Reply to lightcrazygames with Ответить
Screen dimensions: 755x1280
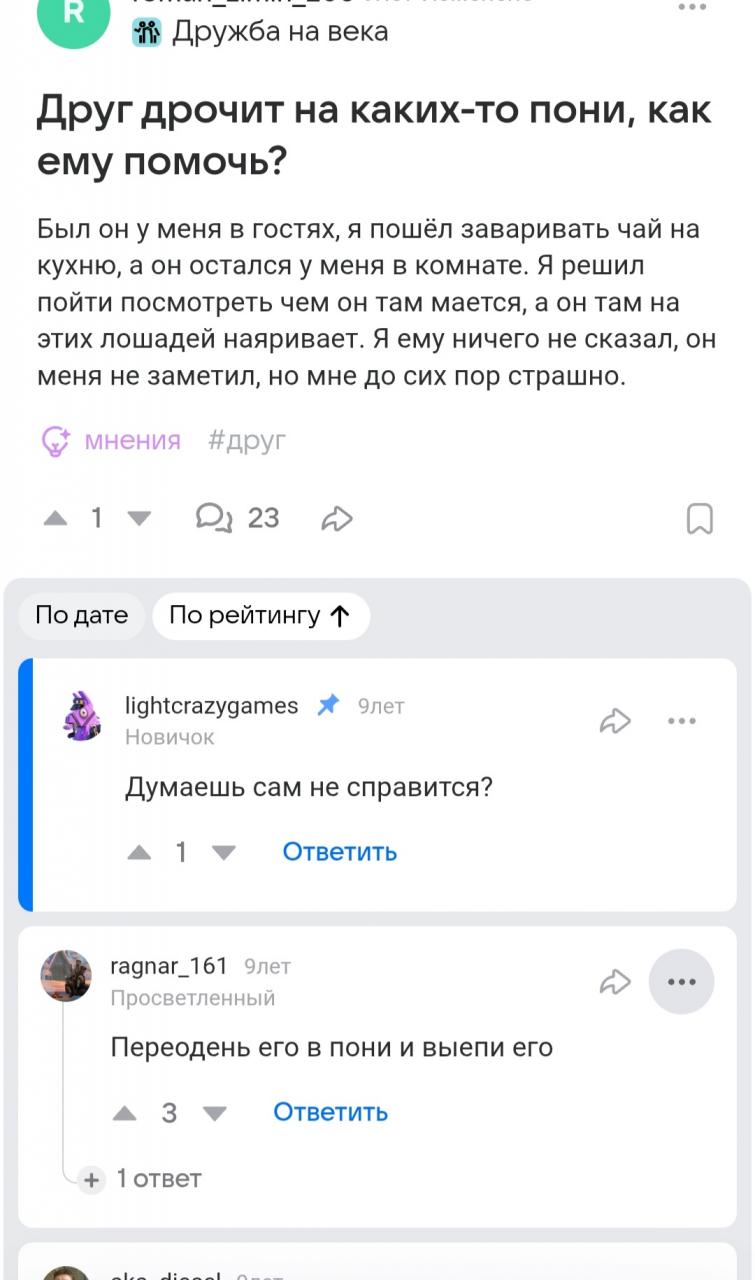point(340,852)
